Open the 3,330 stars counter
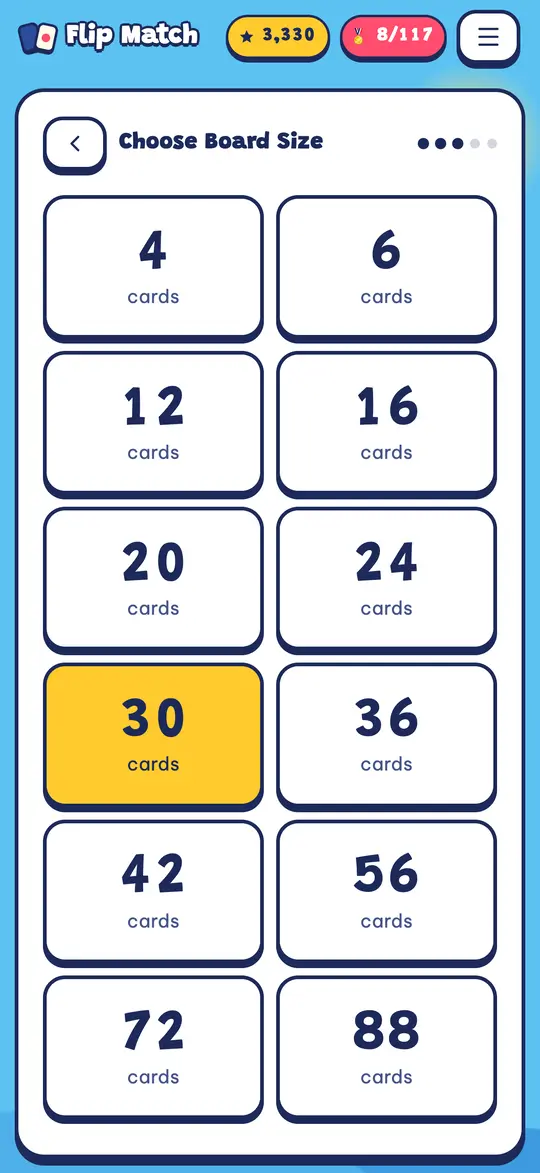Image resolution: width=540 pixels, height=1173 pixels. click(277, 36)
